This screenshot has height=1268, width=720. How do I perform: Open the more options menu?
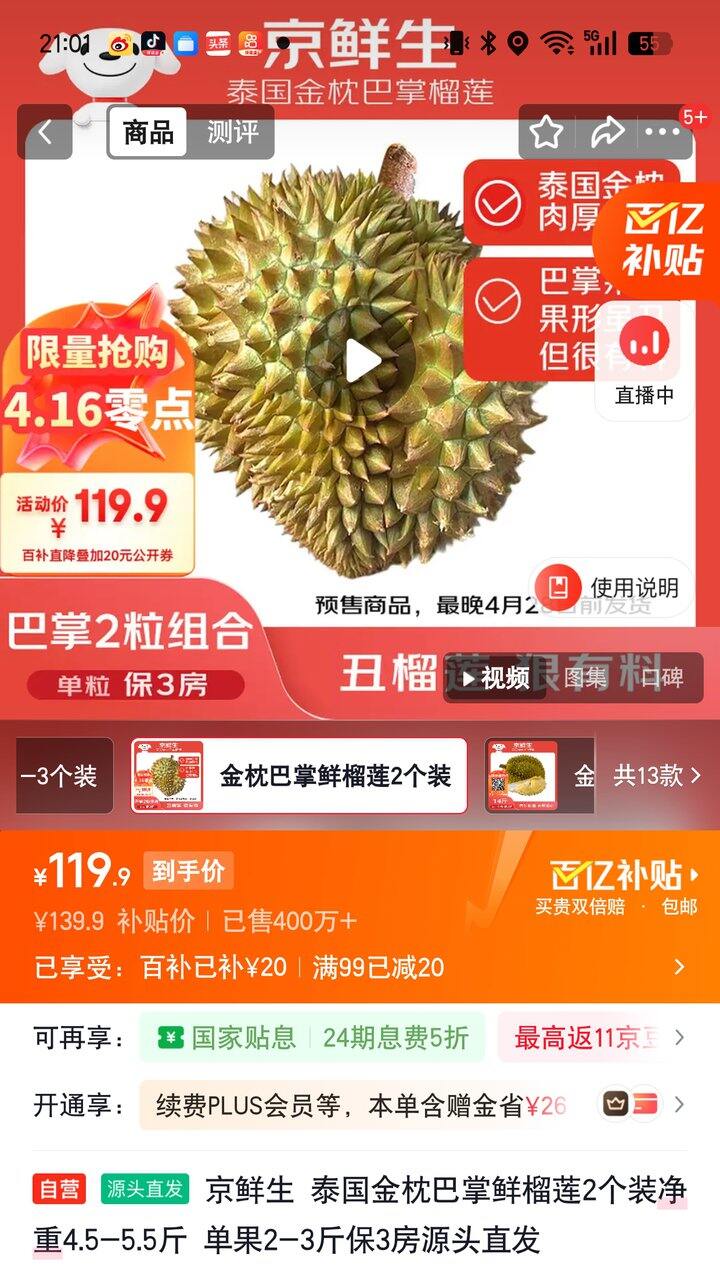pyautogui.click(x=662, y=132)
